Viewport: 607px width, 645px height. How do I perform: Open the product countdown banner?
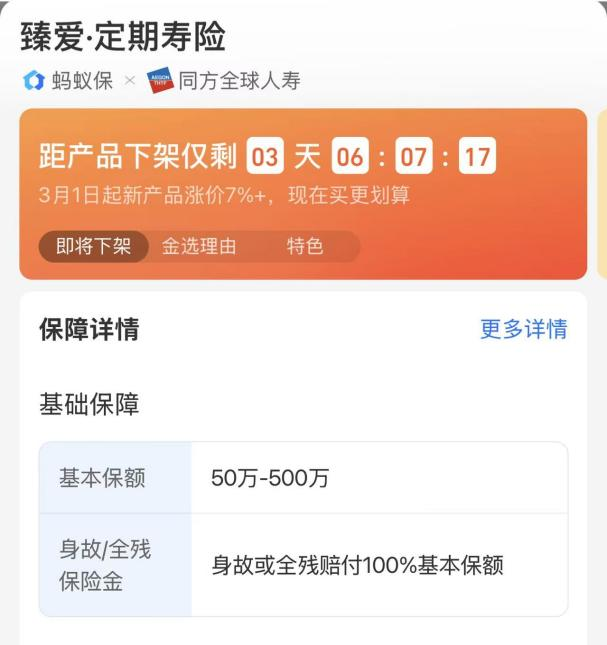pyautogui.click(x=302, y=173)
